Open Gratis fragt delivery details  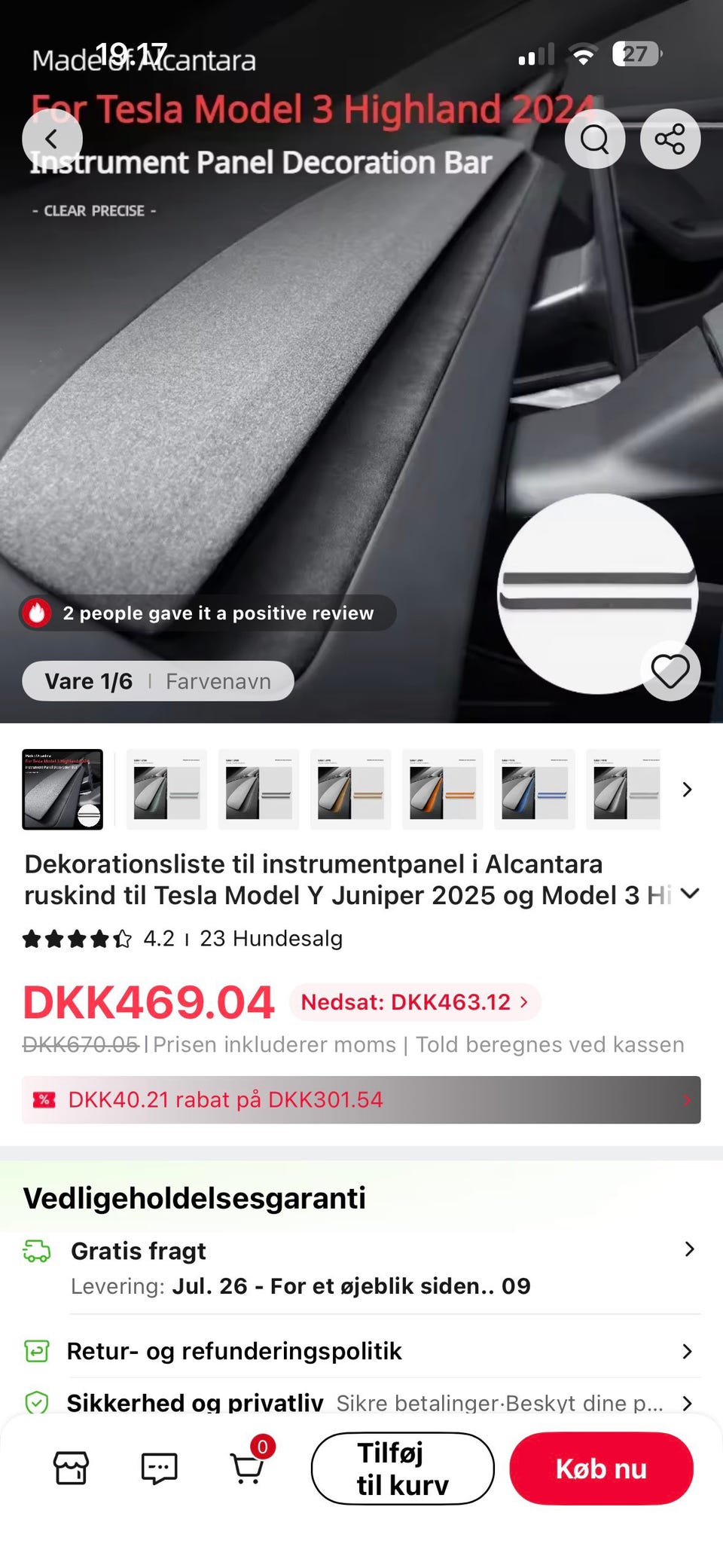click(x=361, y=1268)
